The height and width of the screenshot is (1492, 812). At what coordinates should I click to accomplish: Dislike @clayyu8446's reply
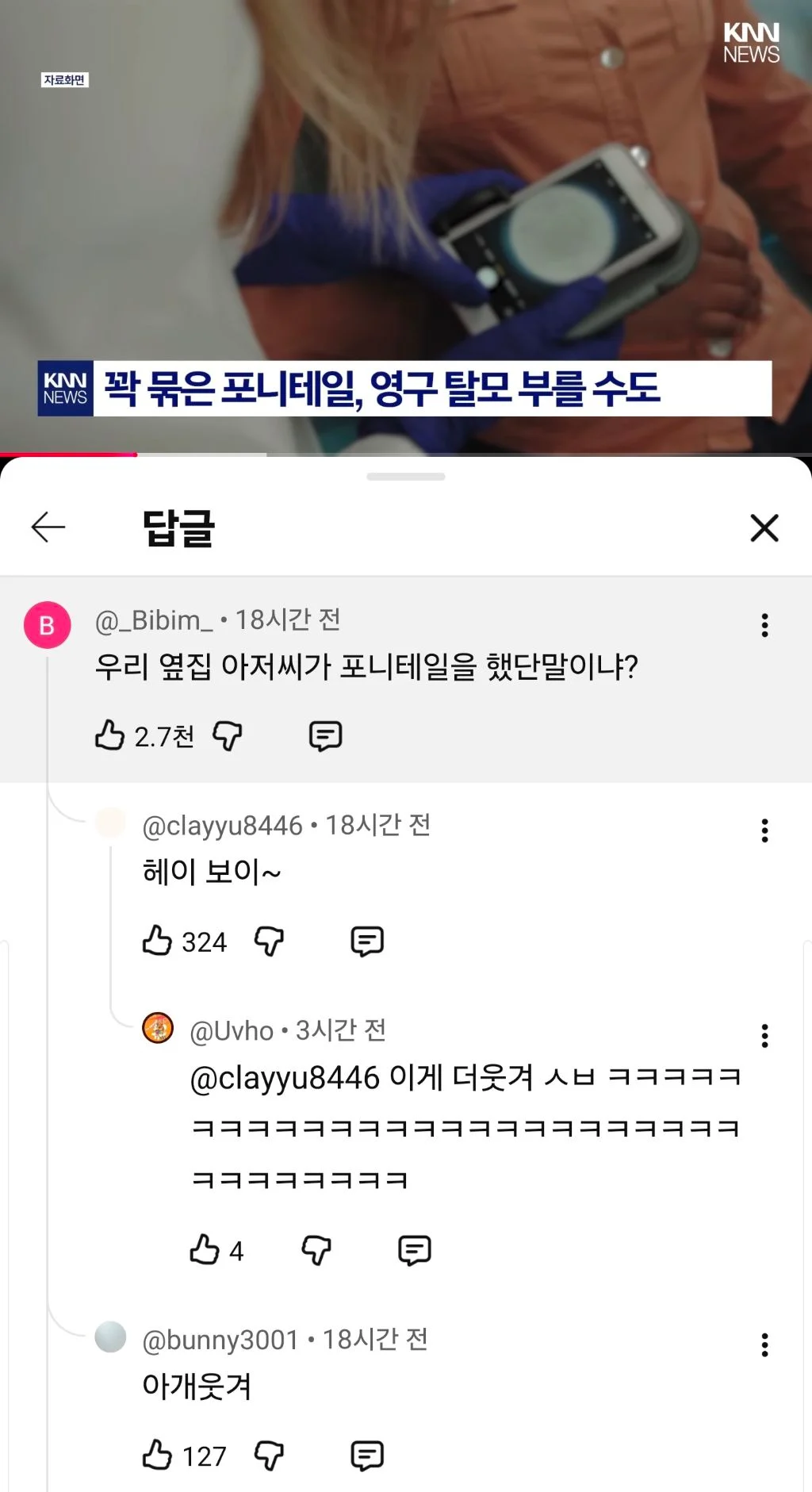point(269,942)
